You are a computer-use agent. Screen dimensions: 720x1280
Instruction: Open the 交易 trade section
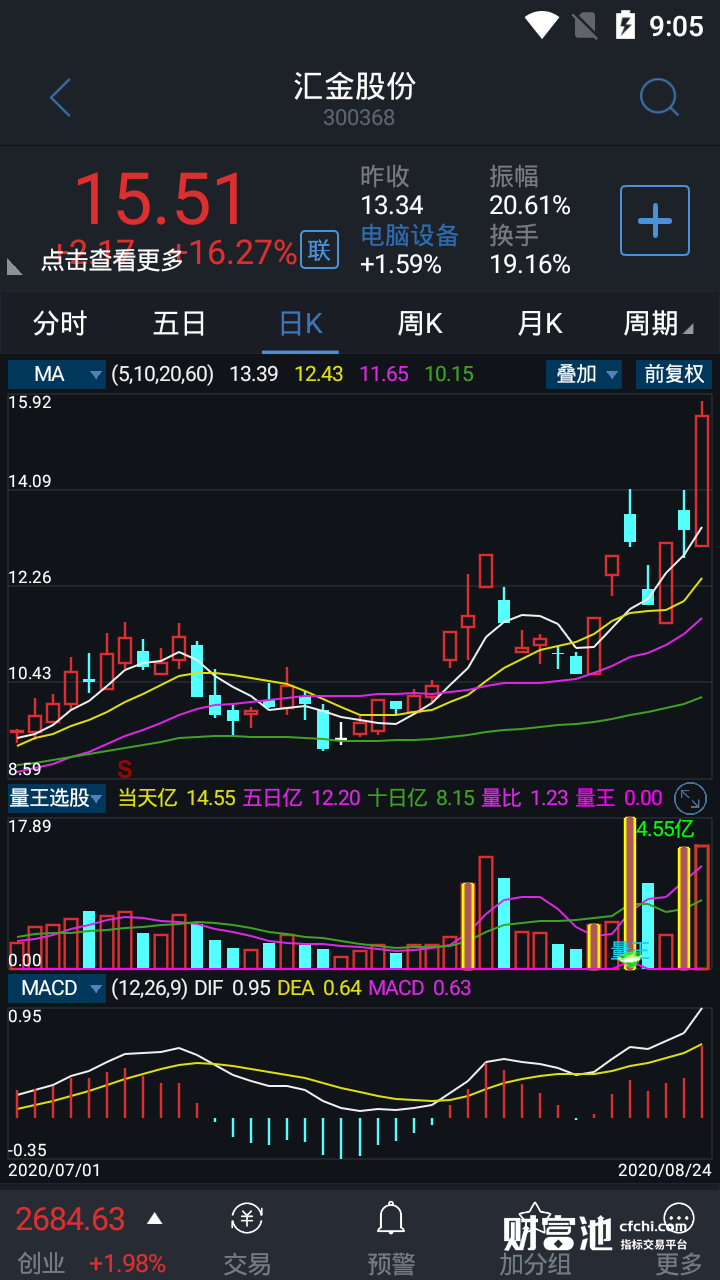(x=247, y=1238)
